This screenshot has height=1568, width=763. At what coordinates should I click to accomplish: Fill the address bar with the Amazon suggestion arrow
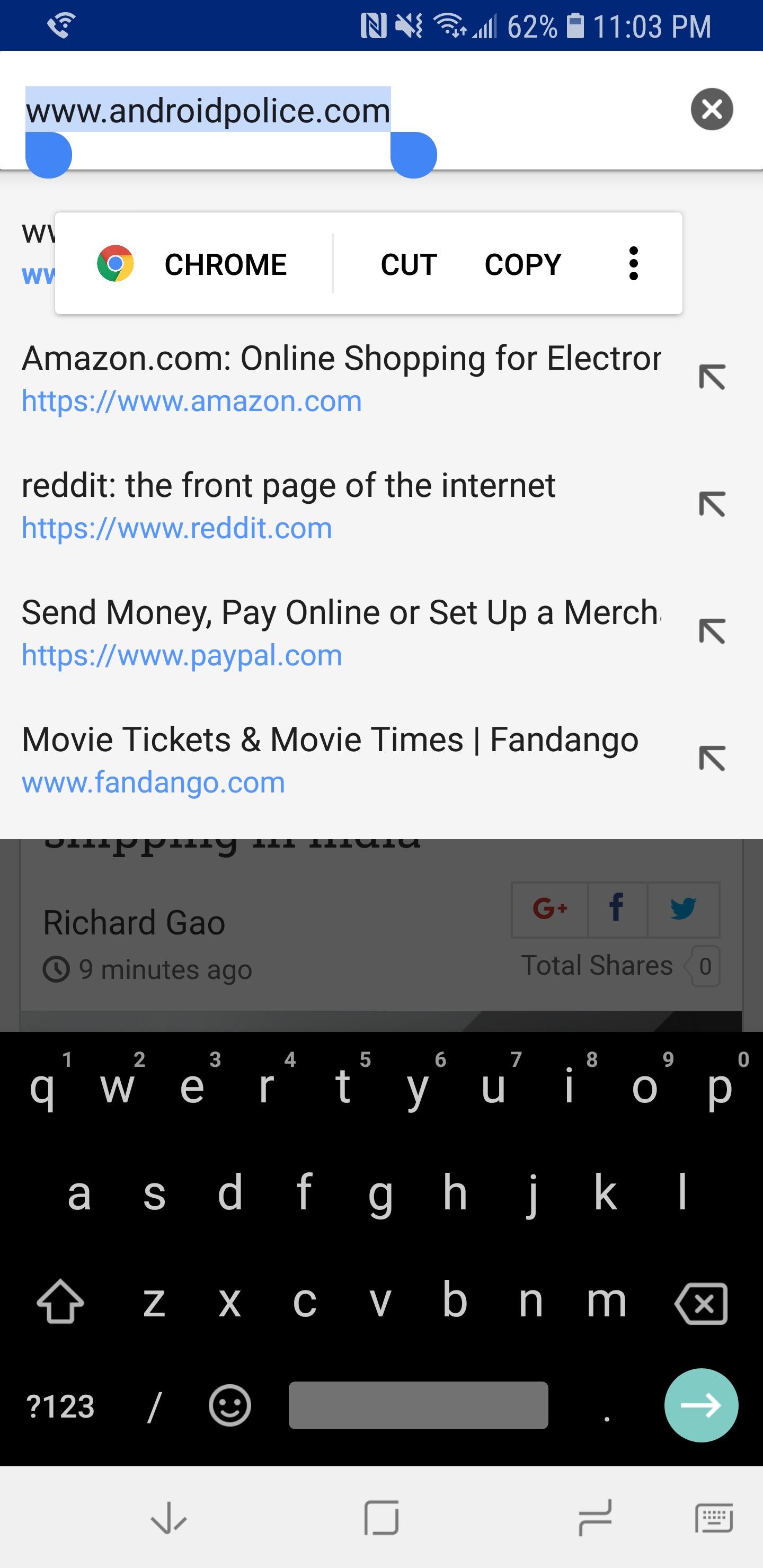point(711,378)
